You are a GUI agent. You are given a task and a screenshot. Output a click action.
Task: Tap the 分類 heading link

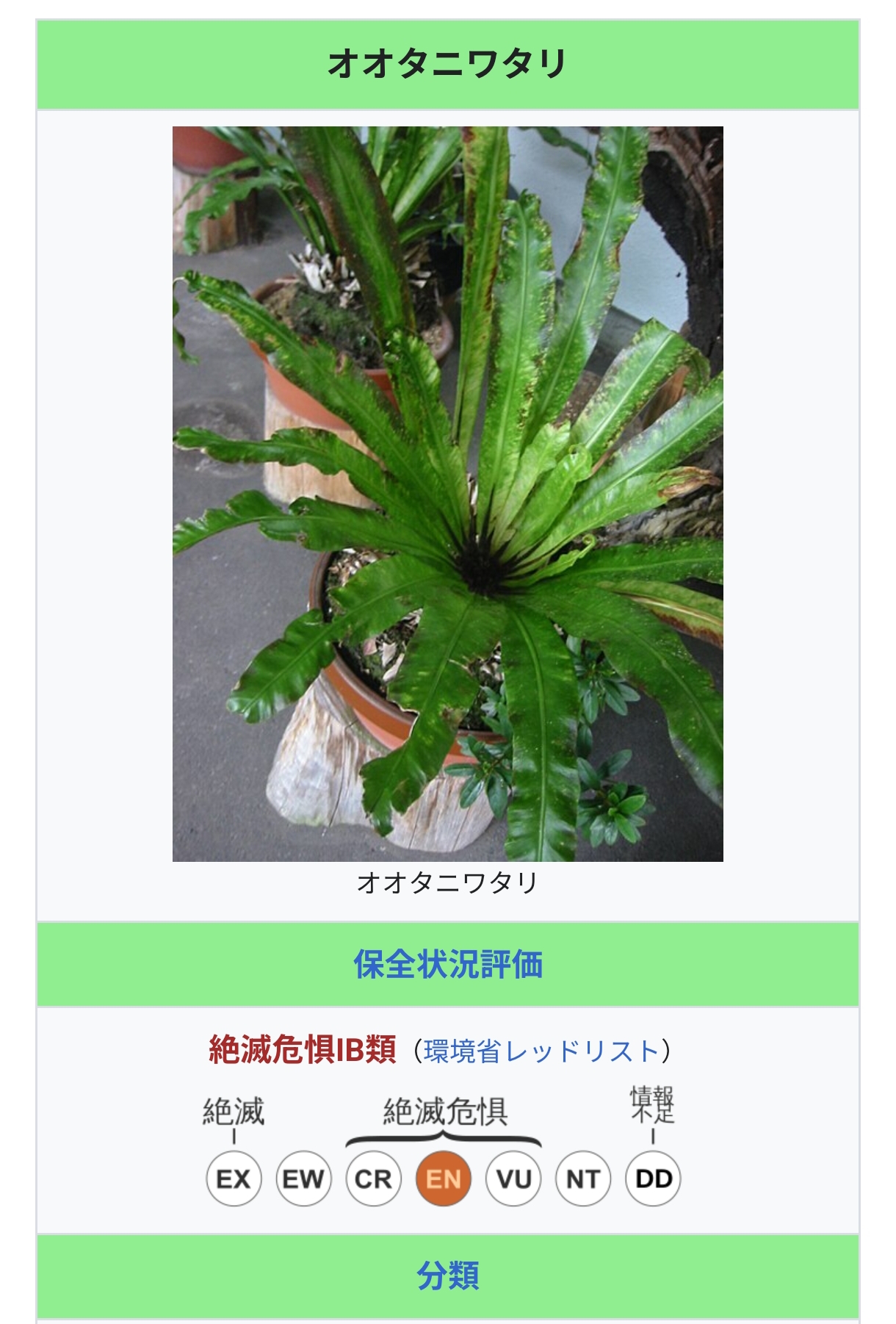(x=448, y=1276)
